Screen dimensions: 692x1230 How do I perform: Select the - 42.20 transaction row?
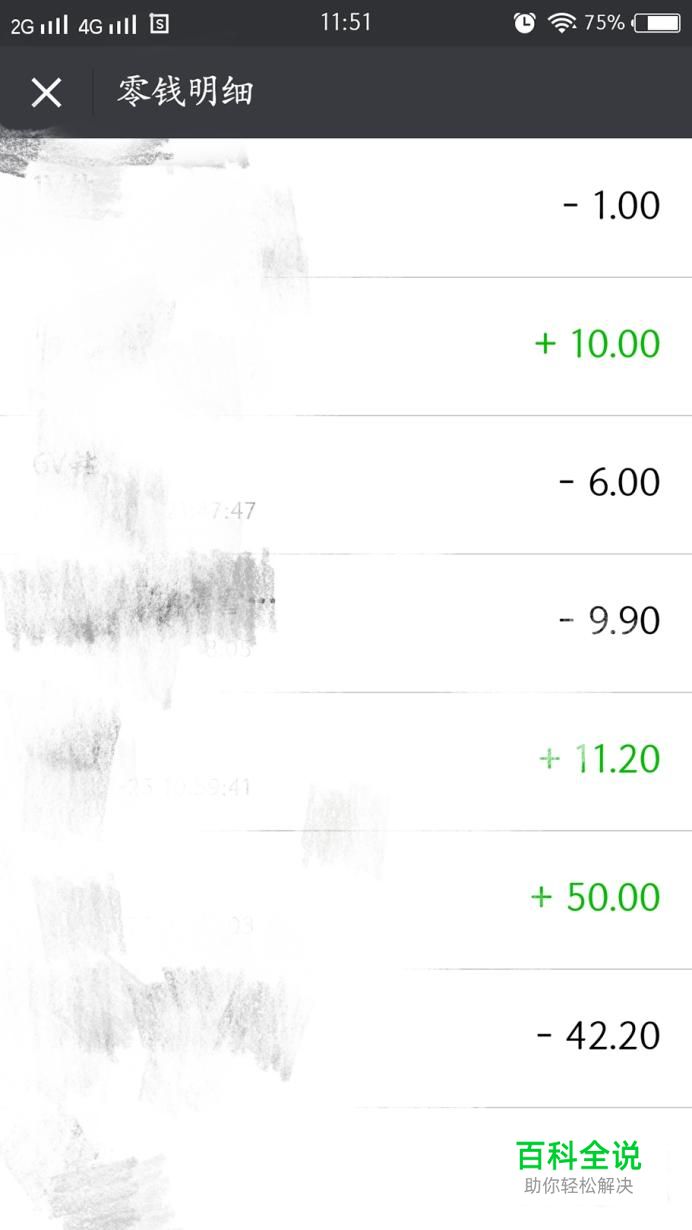[x=346, y=1037]
